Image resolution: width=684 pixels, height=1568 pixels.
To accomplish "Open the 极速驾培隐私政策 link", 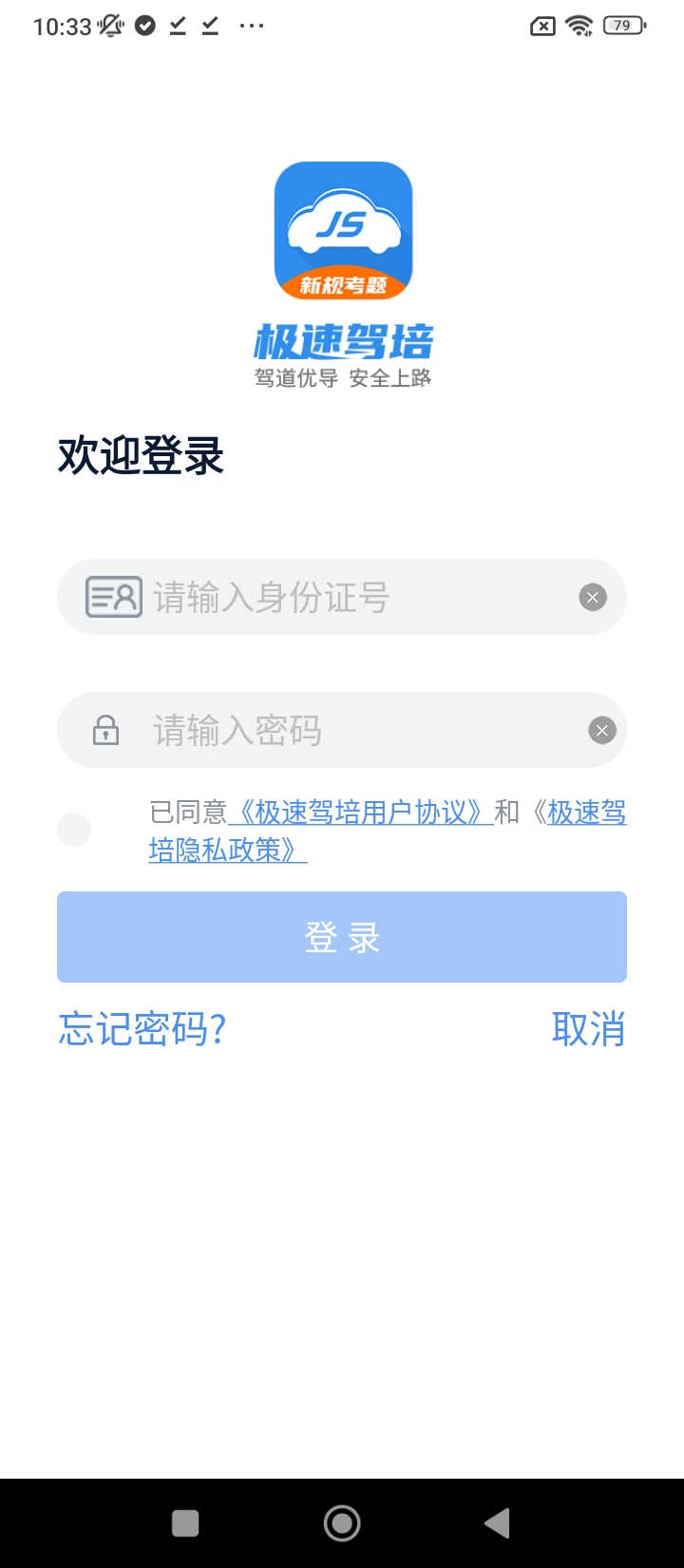I will pos(228,850).
